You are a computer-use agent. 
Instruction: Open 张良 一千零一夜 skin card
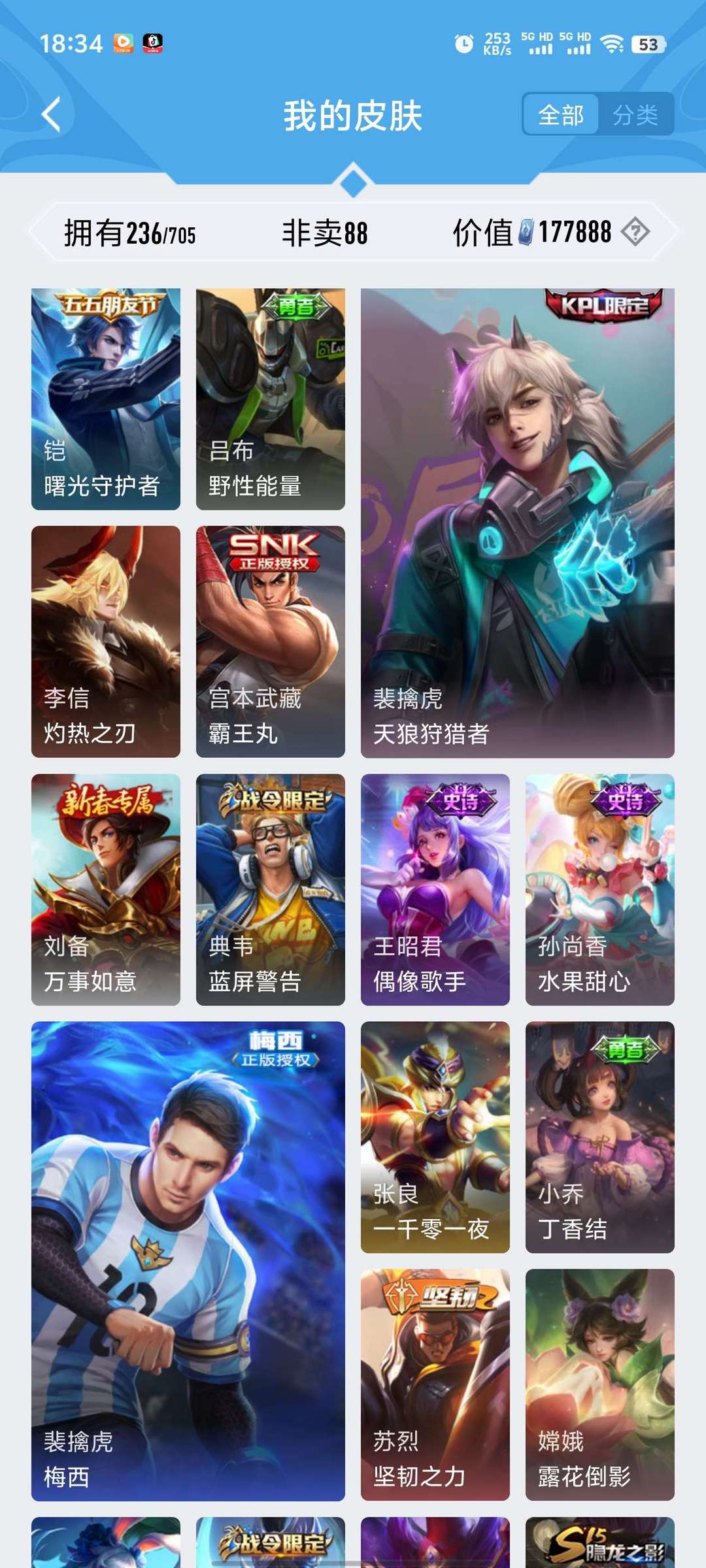click(435, 1137)
